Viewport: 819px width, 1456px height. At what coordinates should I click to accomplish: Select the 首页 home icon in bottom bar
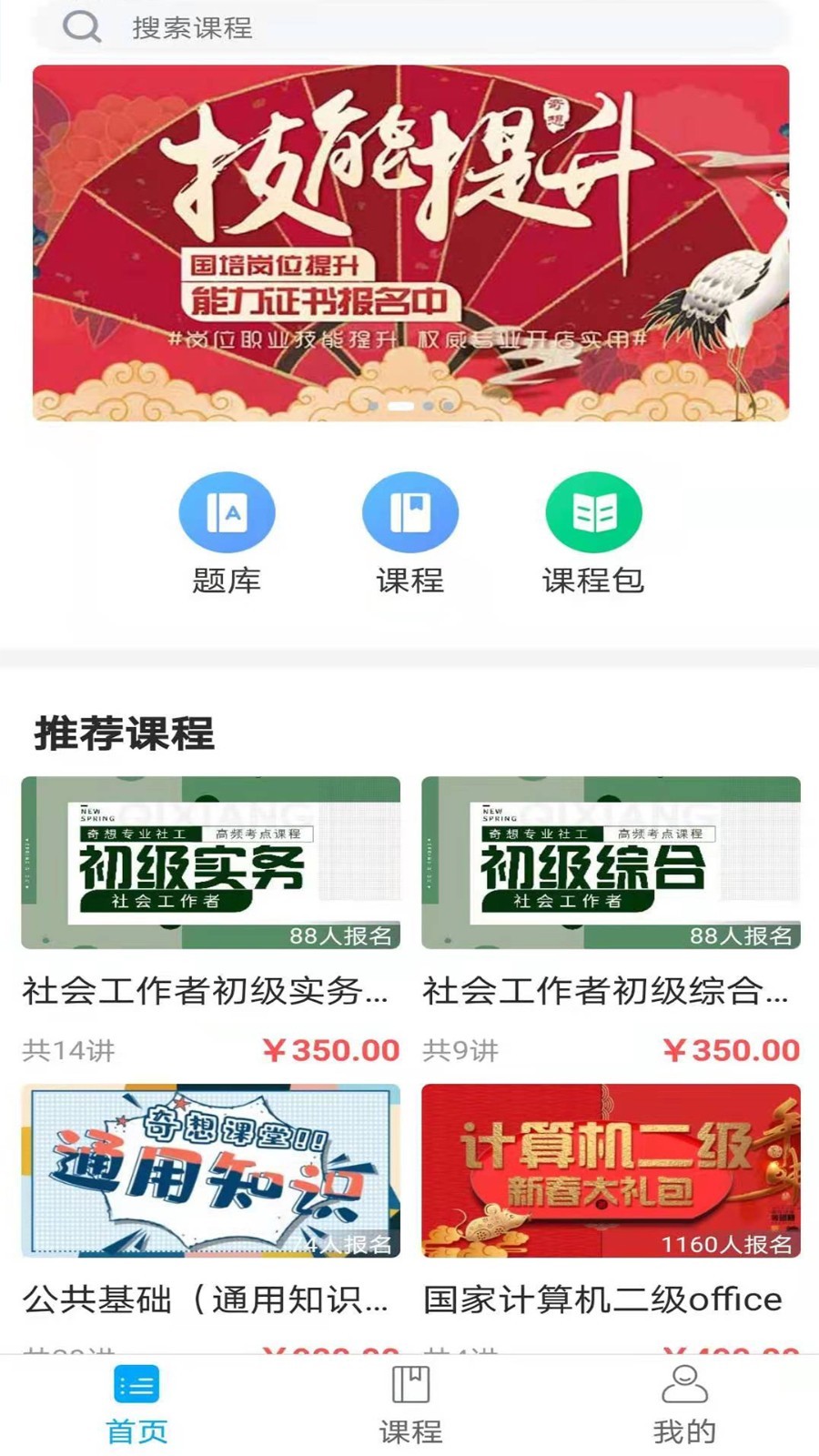pos(135,1386)
